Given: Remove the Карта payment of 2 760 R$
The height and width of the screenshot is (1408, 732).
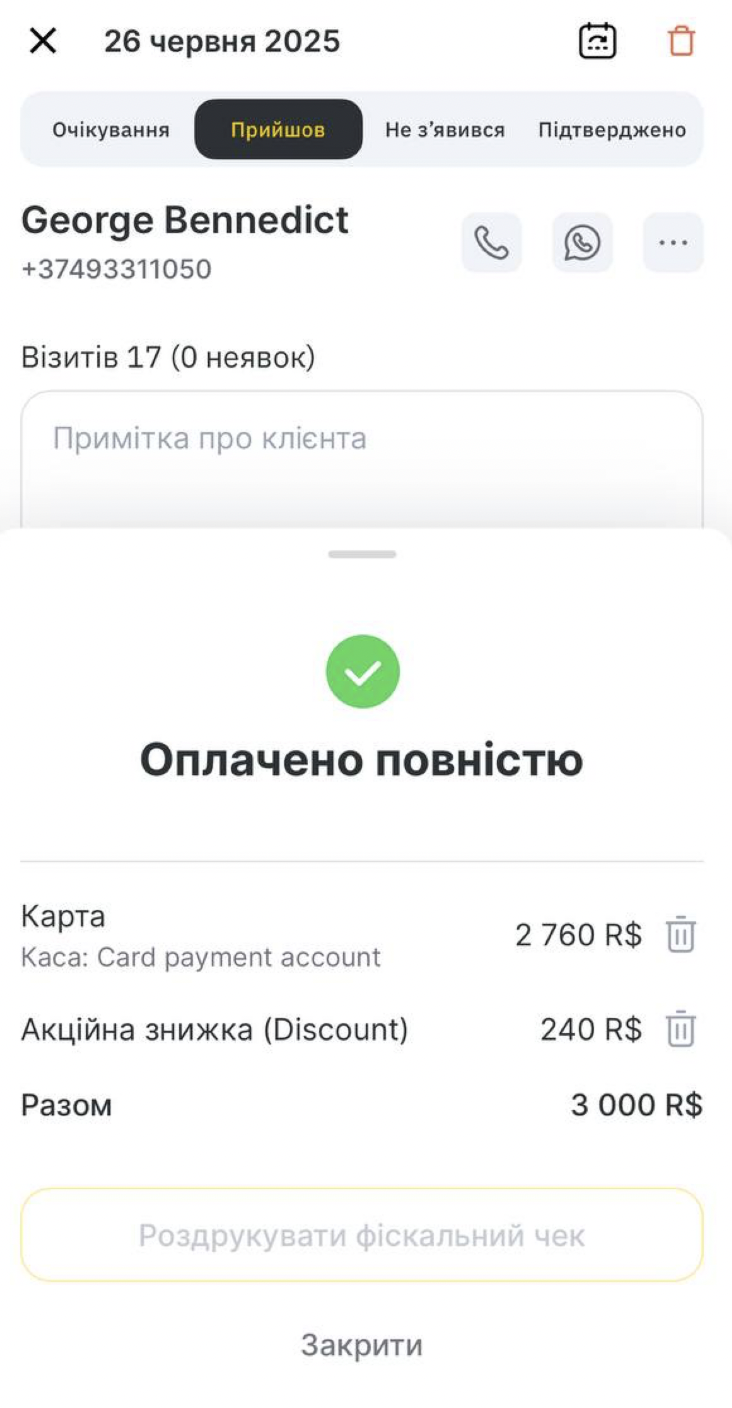Looking at the screenshot, I should (x=681, y=935).
